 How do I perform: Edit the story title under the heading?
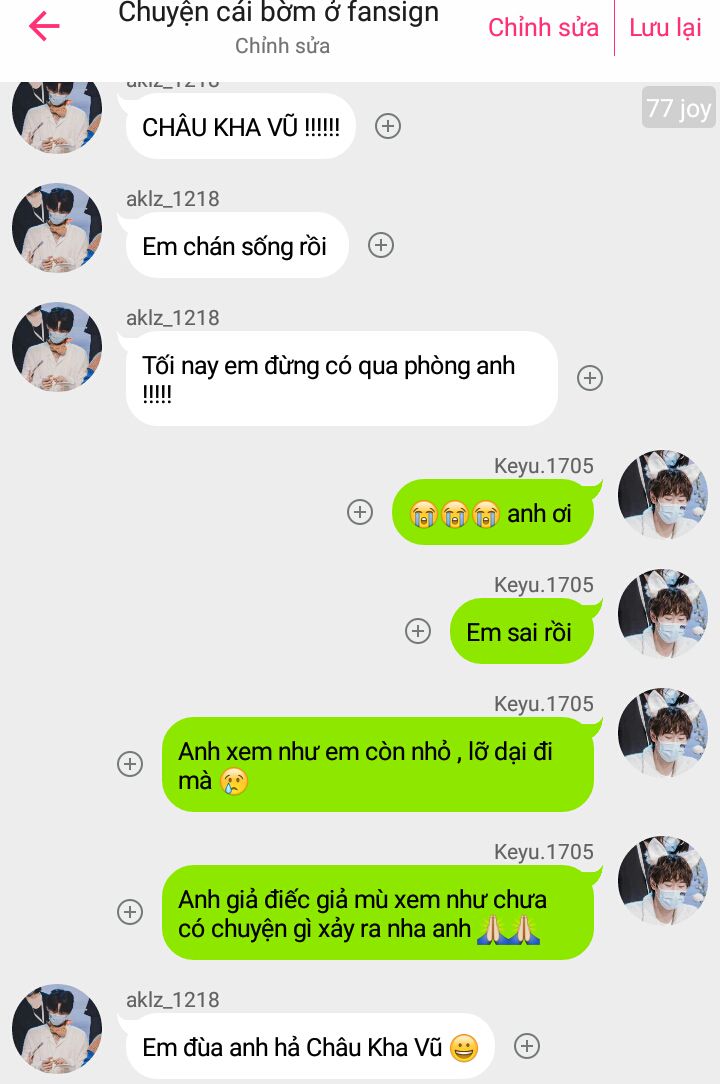point(282,46)
